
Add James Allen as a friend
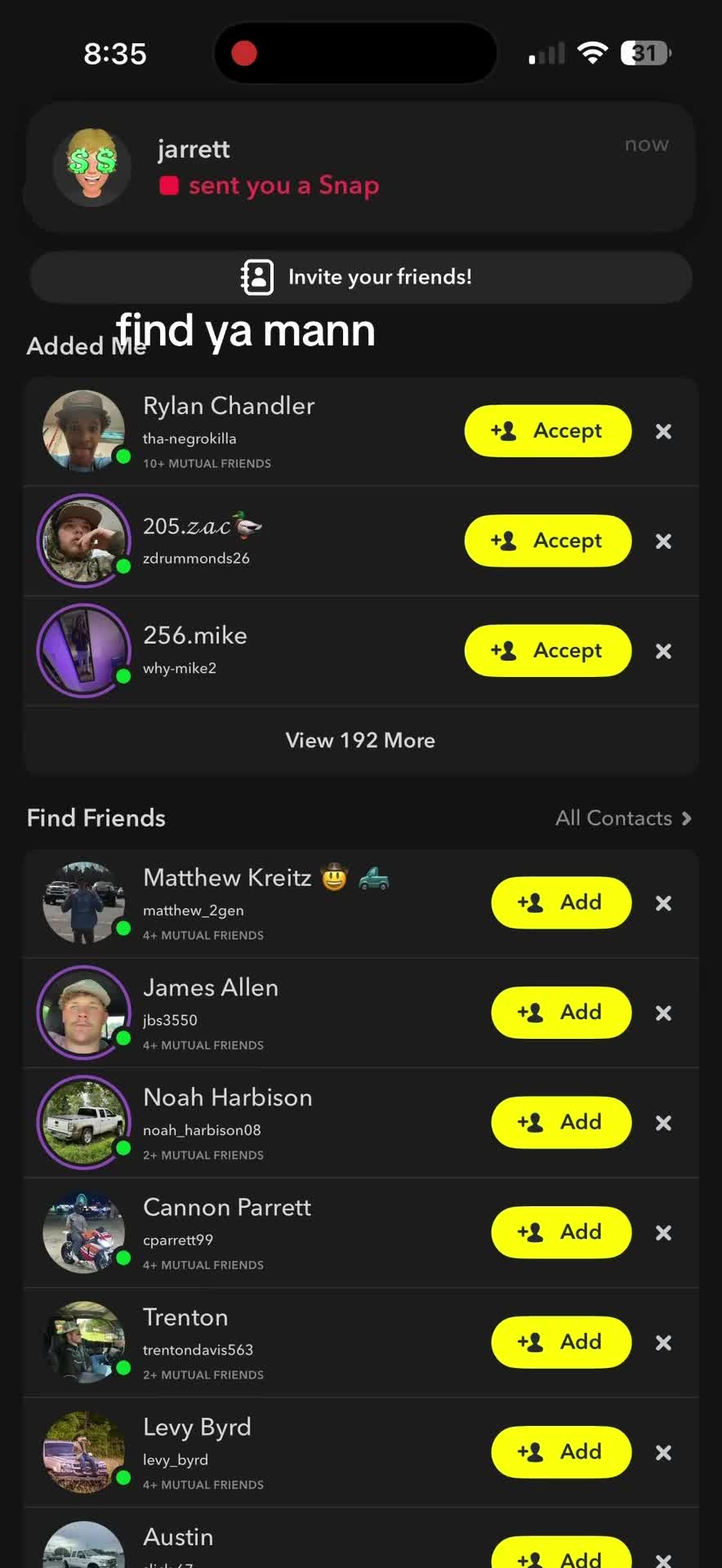click(561, 1012)
